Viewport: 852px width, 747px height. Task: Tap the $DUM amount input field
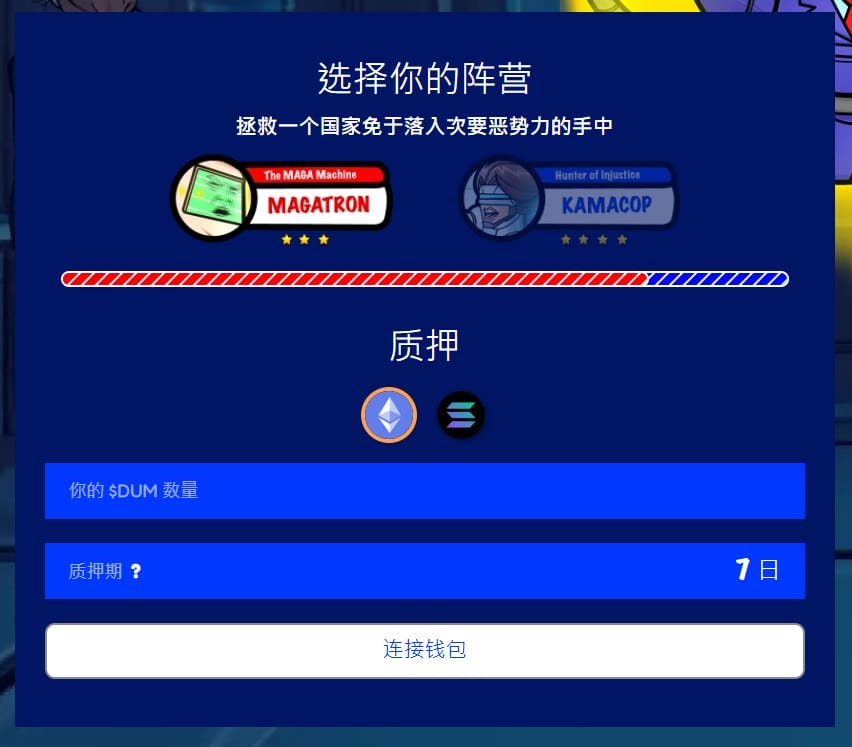424,491
